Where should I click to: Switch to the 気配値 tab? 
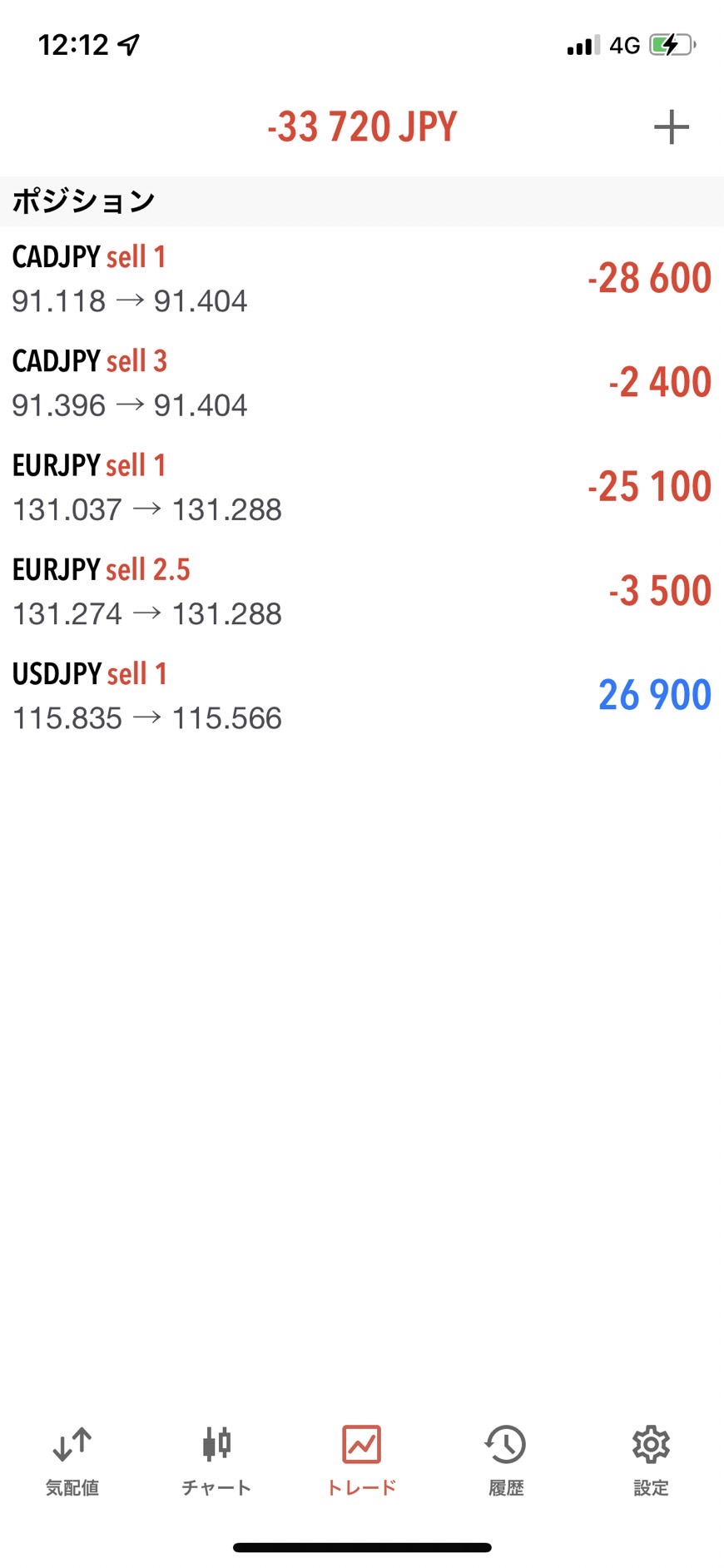pyautogui.click(x=72, y=1459)
